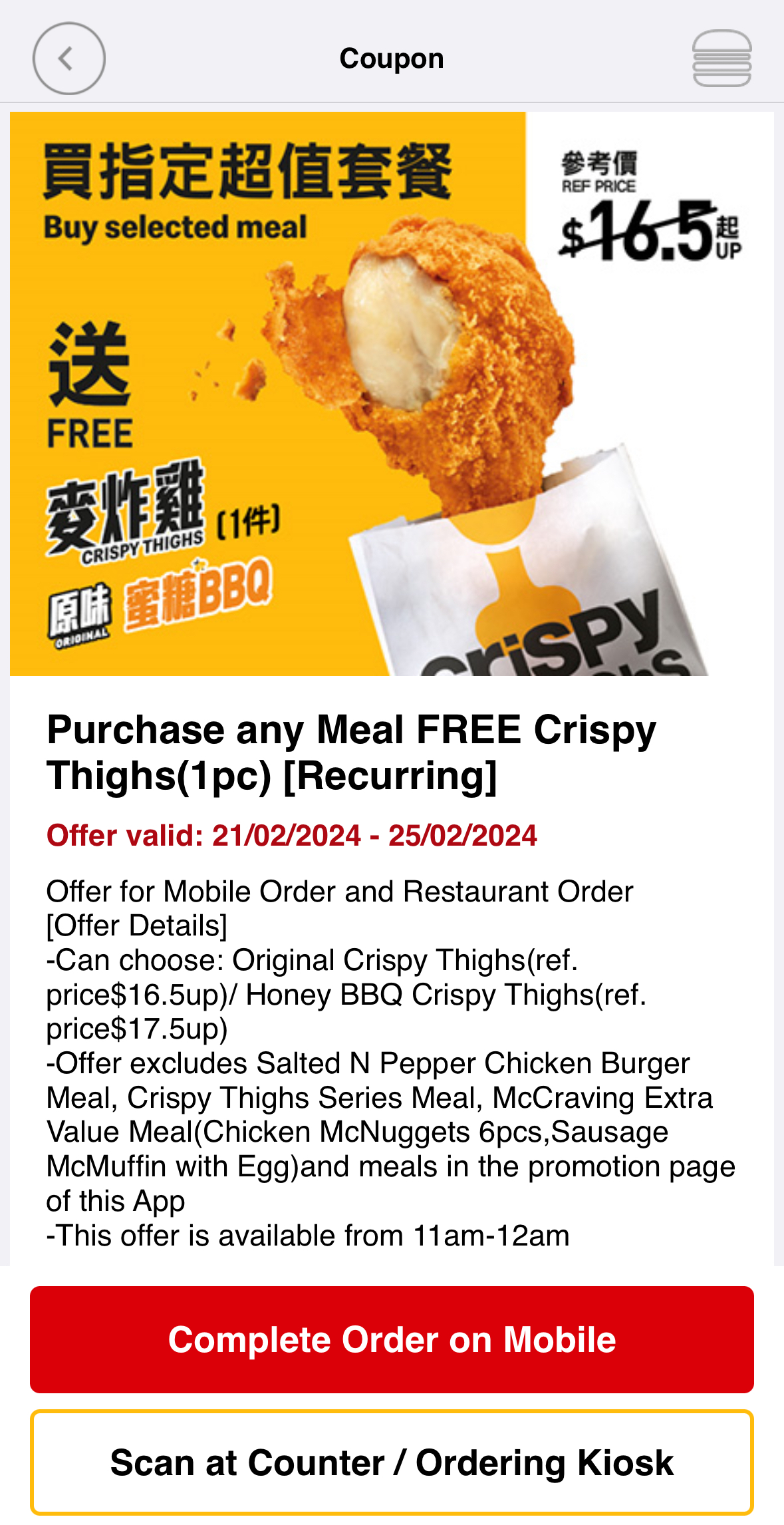The image size is (784, 1525).
Task: Tap Complete Order on Mobile
Action: click(x=392, y=1339)
